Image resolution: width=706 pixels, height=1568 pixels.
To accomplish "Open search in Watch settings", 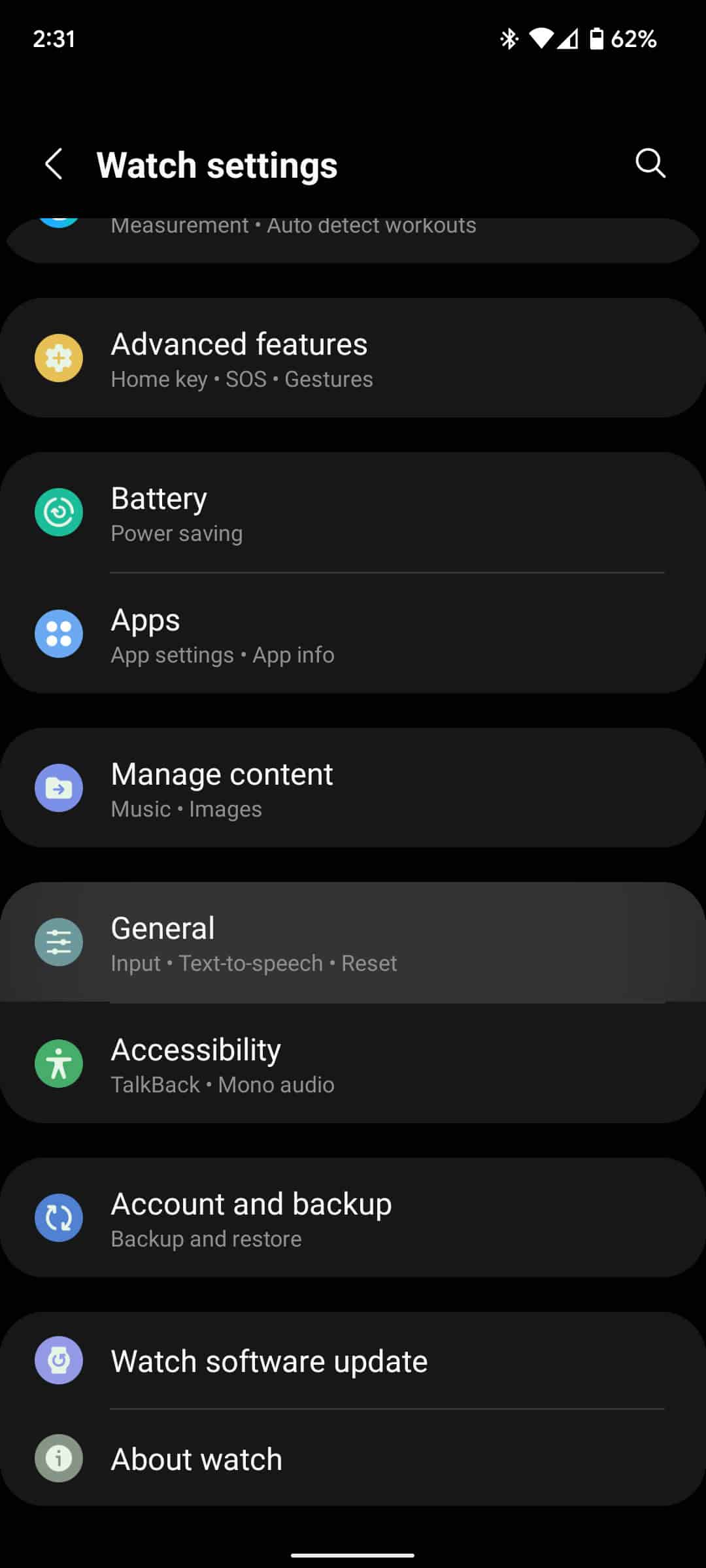I will point(649,163).
